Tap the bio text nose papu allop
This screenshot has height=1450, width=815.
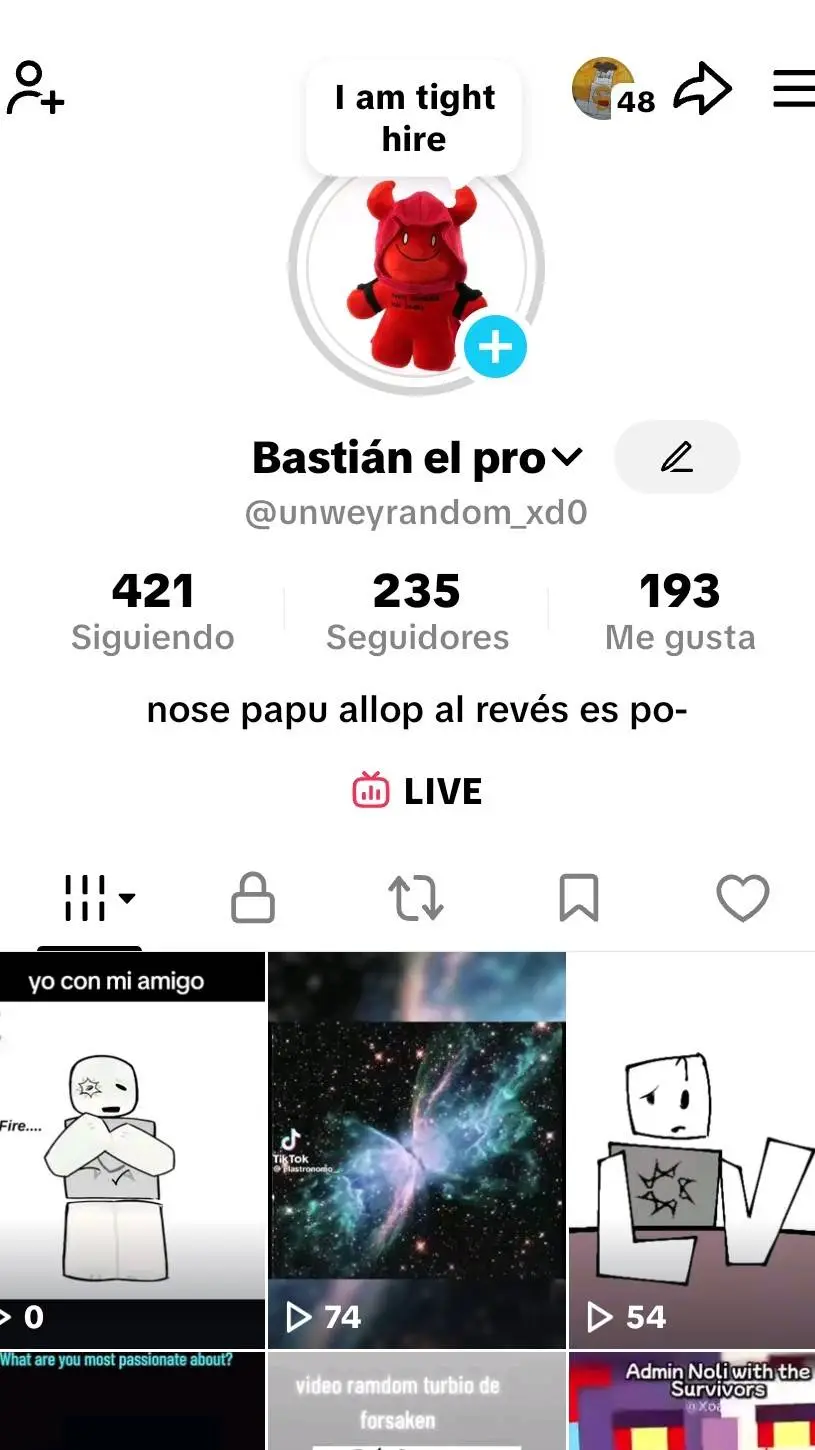tap(417, 710)
